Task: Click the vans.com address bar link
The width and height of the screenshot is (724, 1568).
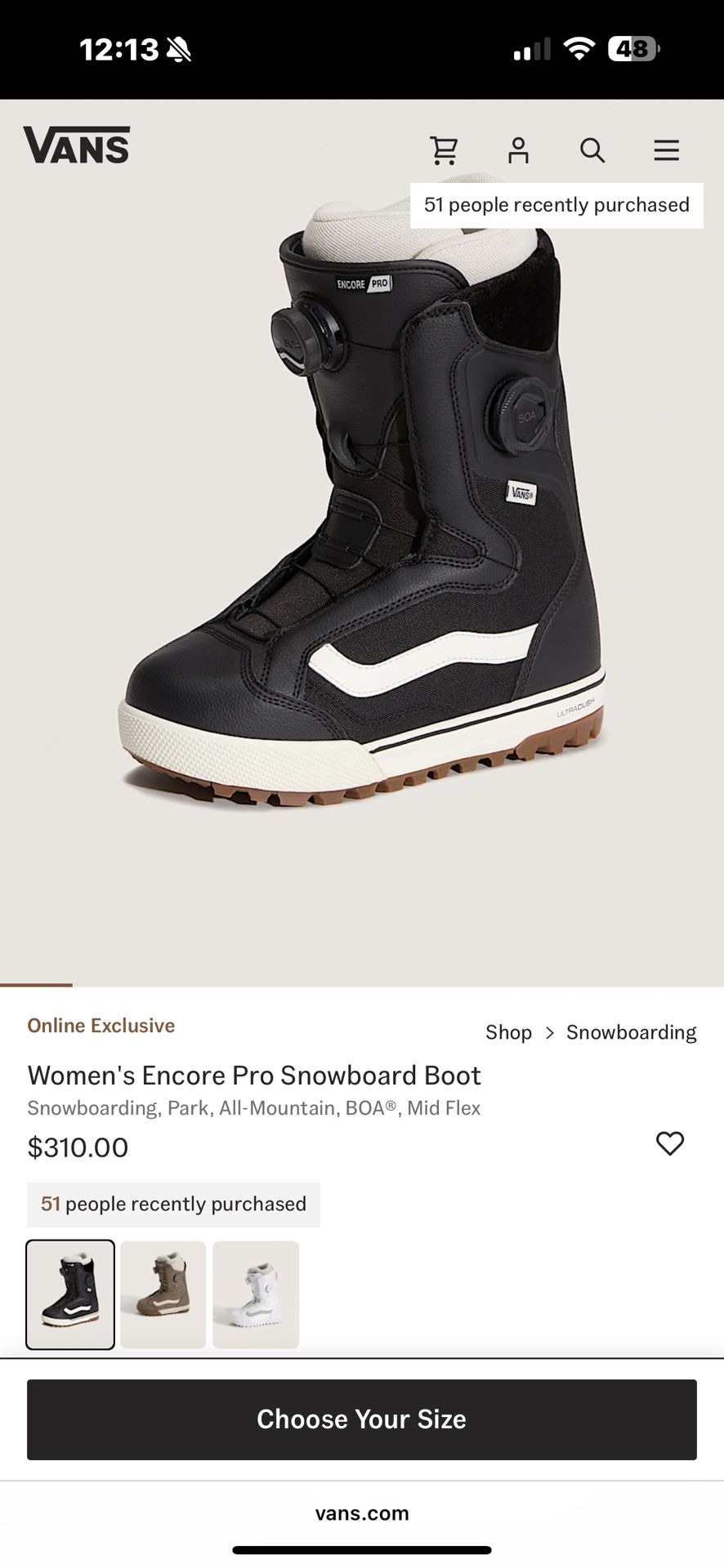Action: click(362, 1512)
